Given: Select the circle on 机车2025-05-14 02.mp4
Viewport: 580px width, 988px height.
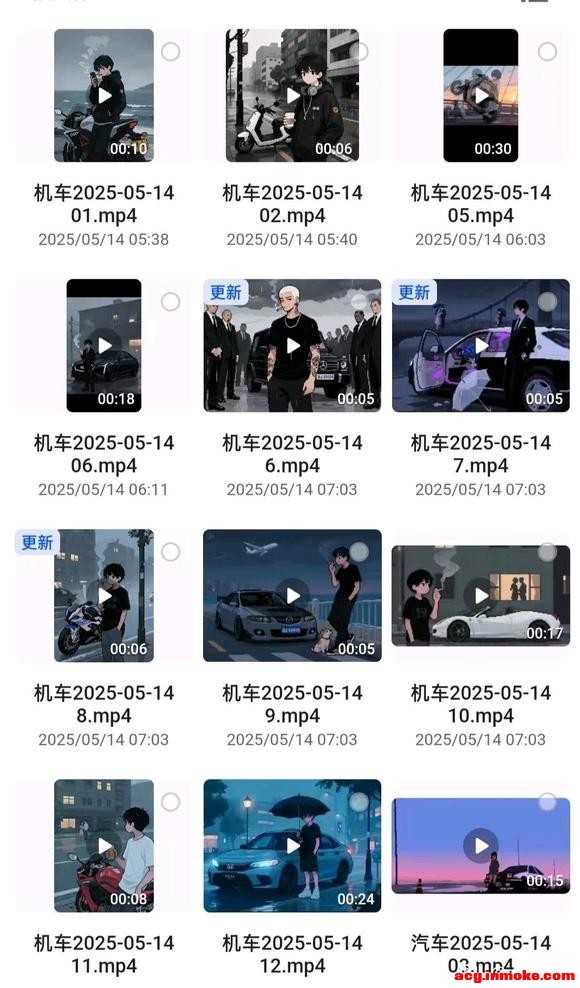Looking at the screenshot, I should pyautogui.click(x=359, y=52).
